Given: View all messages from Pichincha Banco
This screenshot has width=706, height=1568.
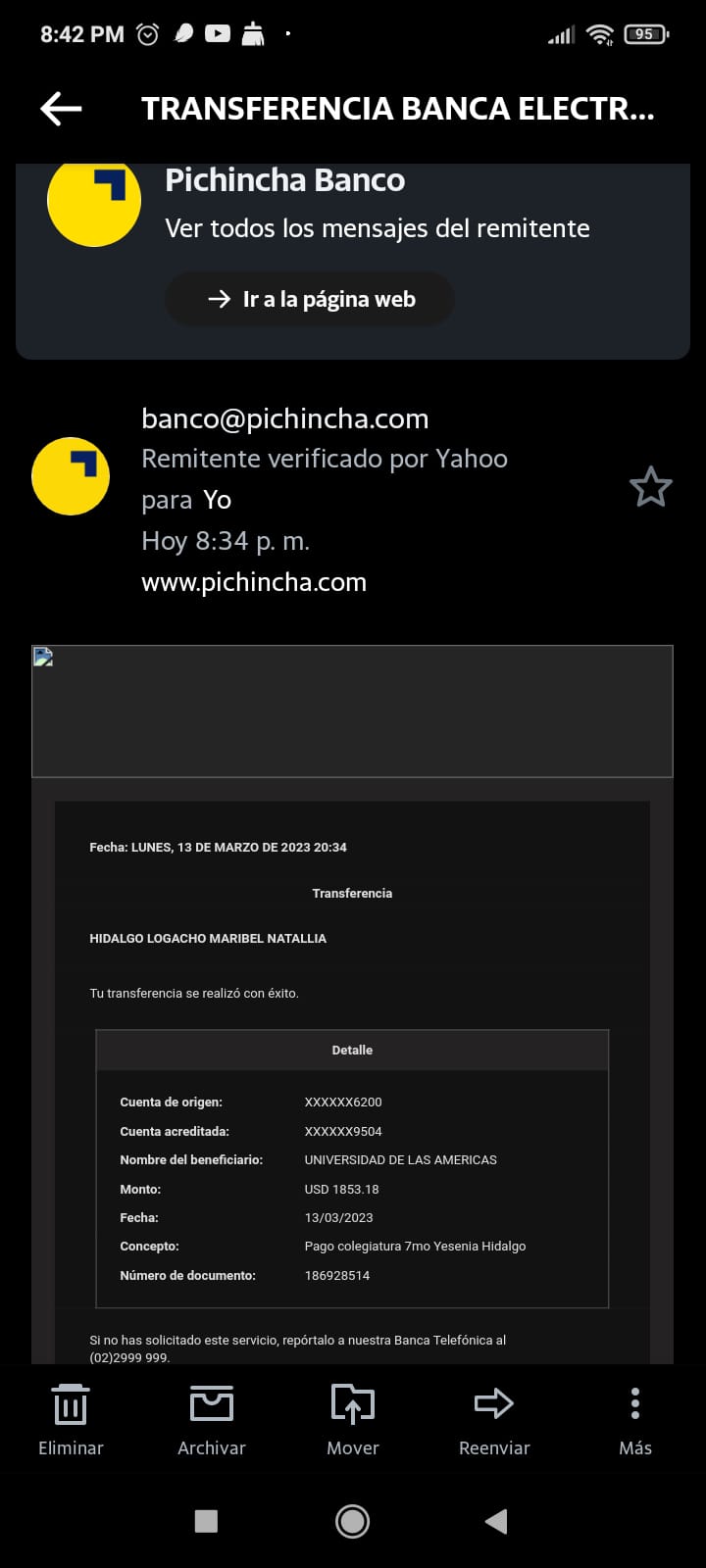Looking at the screenshot, I should click(x=377, y=228).
